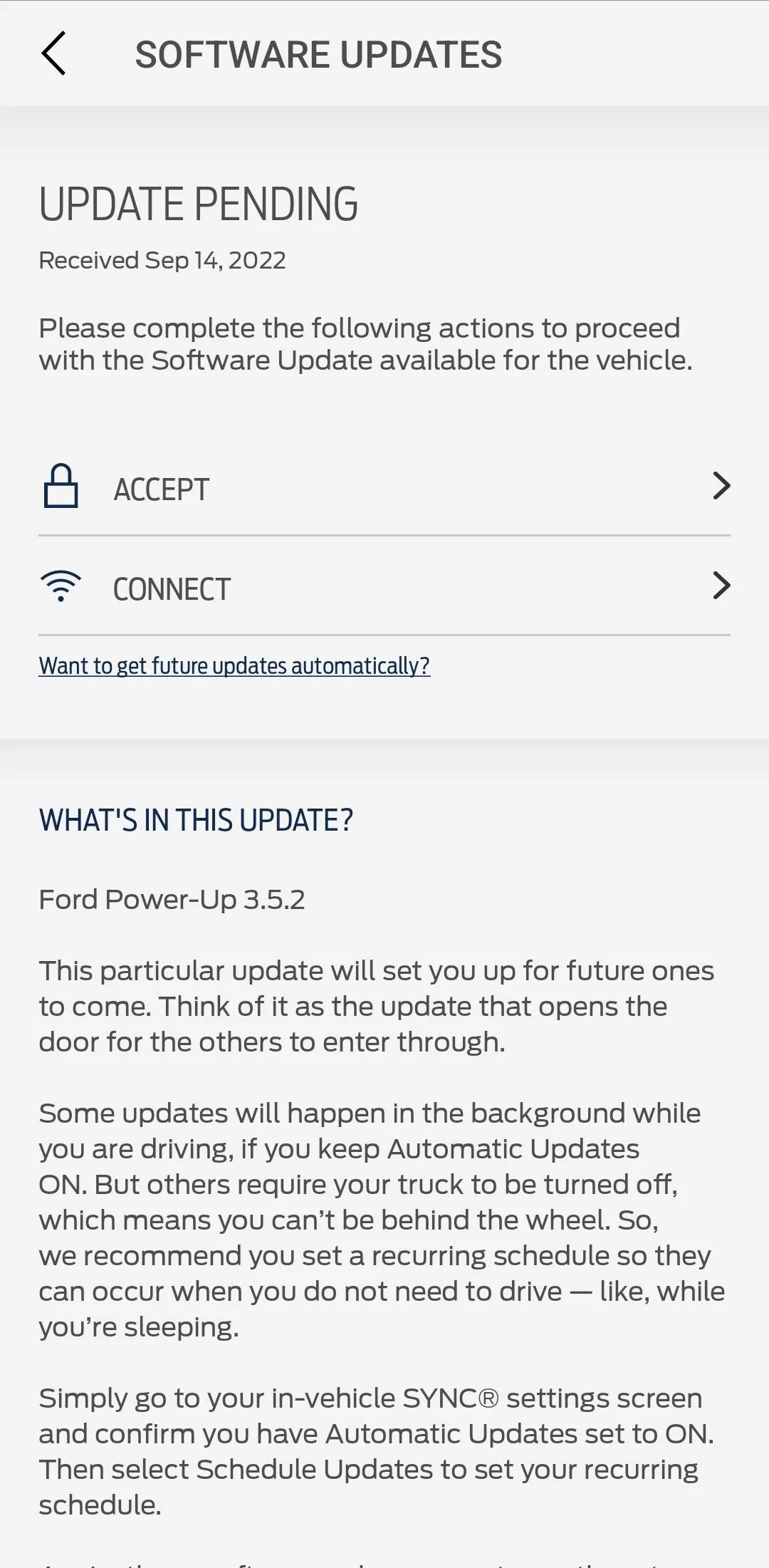
Task: Select 'Ford Power-Up 3.5.2' version label
Action: click(x=173, y=898)
